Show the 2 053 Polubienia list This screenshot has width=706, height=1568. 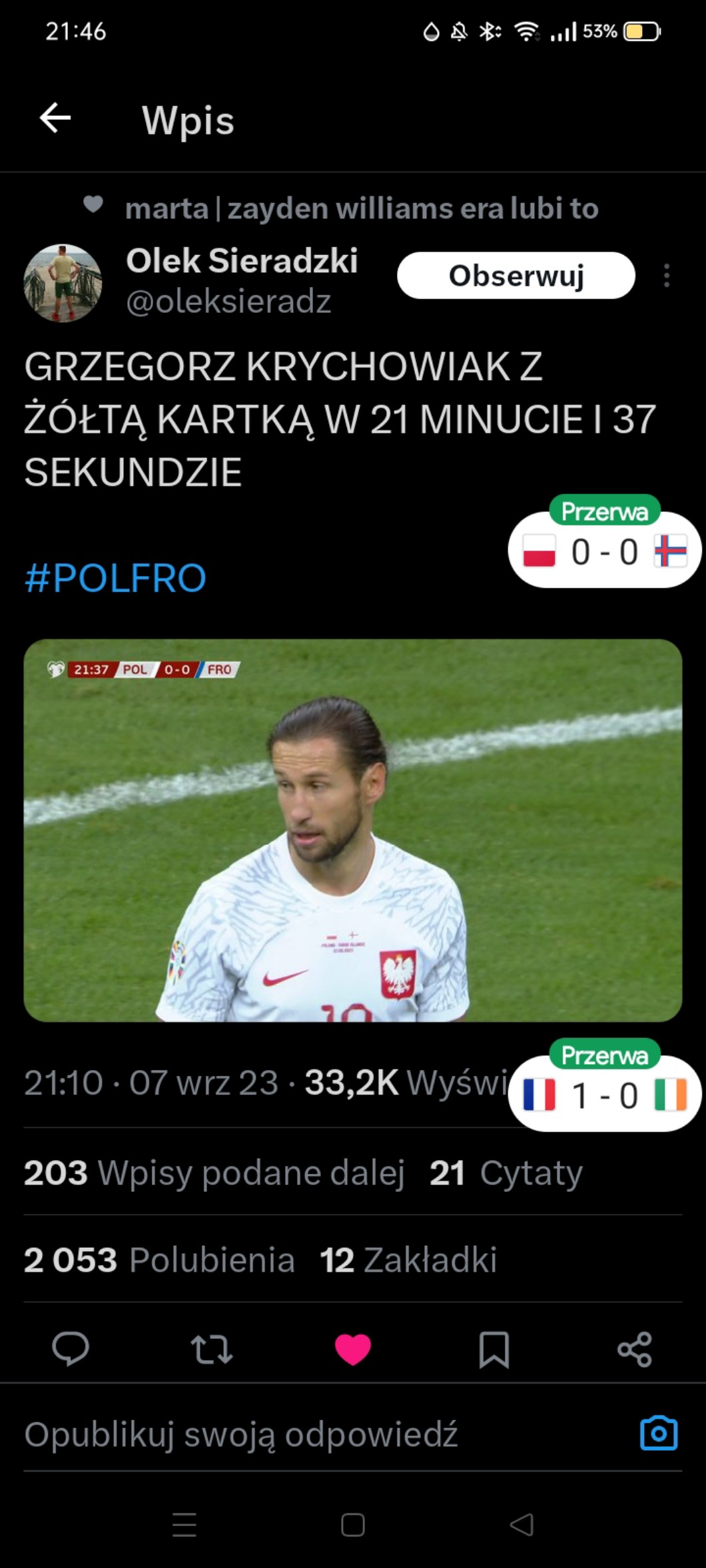(x=159, y=1260)
